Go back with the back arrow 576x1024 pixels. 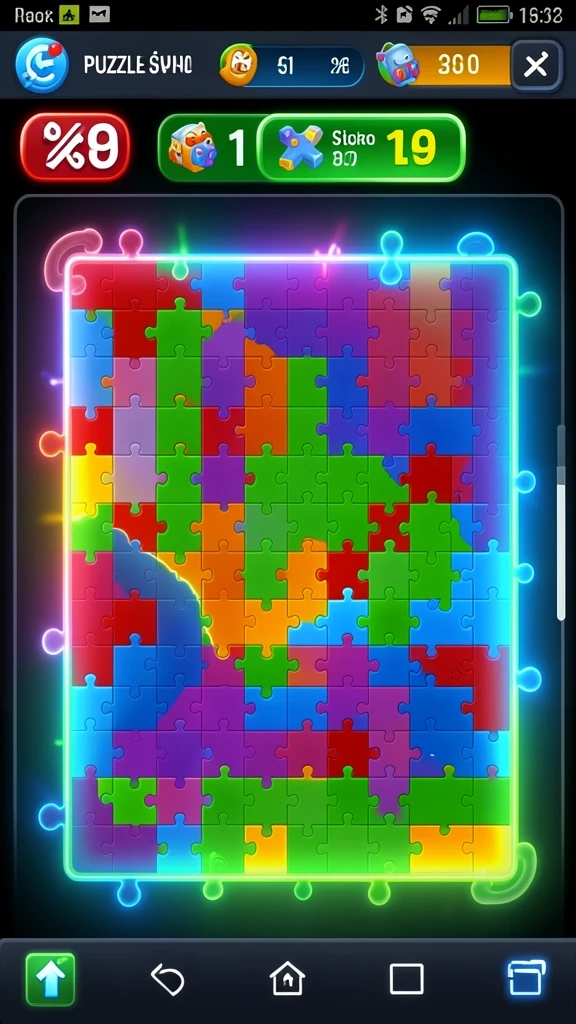pyautogui.click(x=168, y=980)
